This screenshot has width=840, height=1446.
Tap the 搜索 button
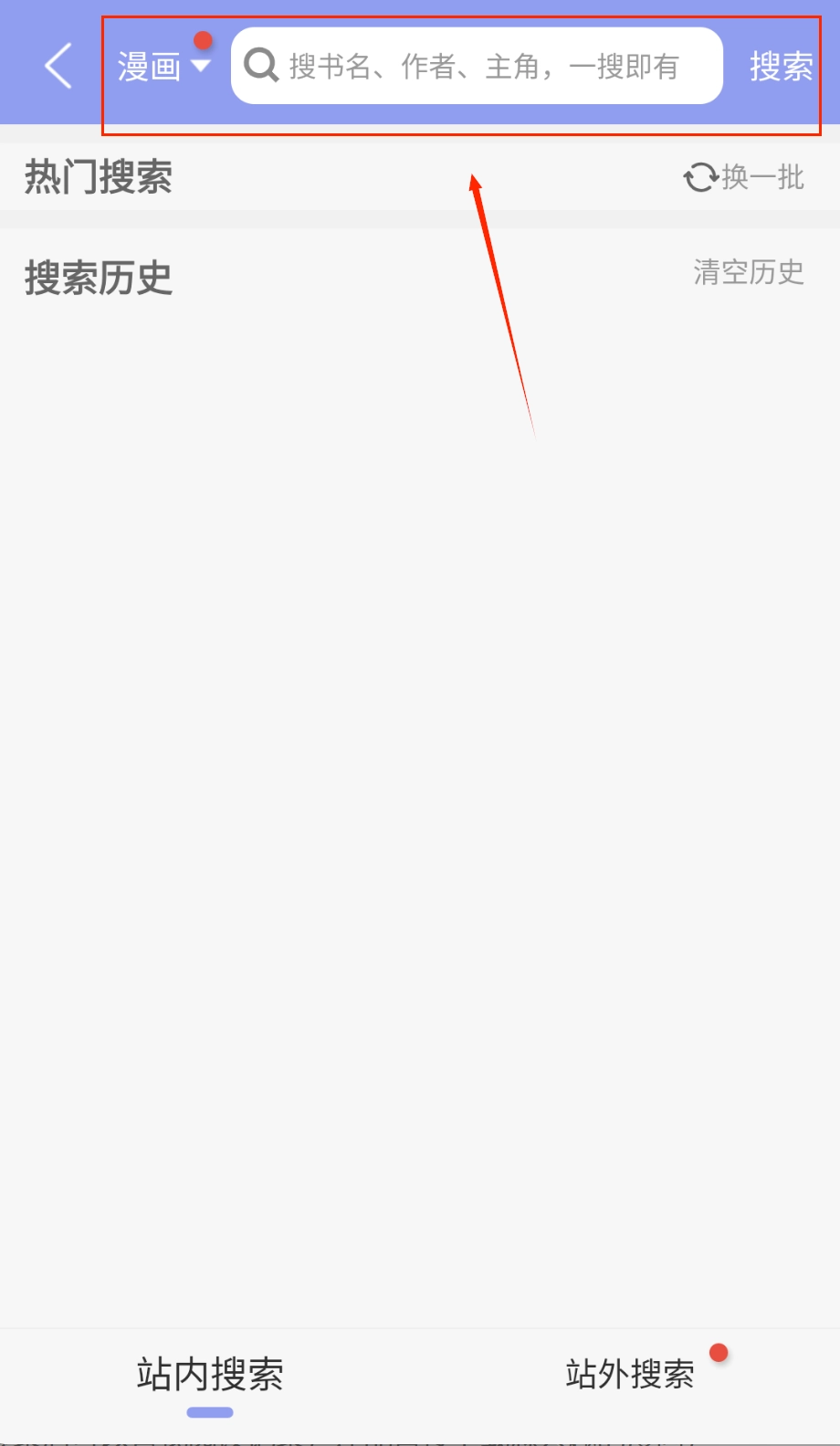tap(781, 66)
